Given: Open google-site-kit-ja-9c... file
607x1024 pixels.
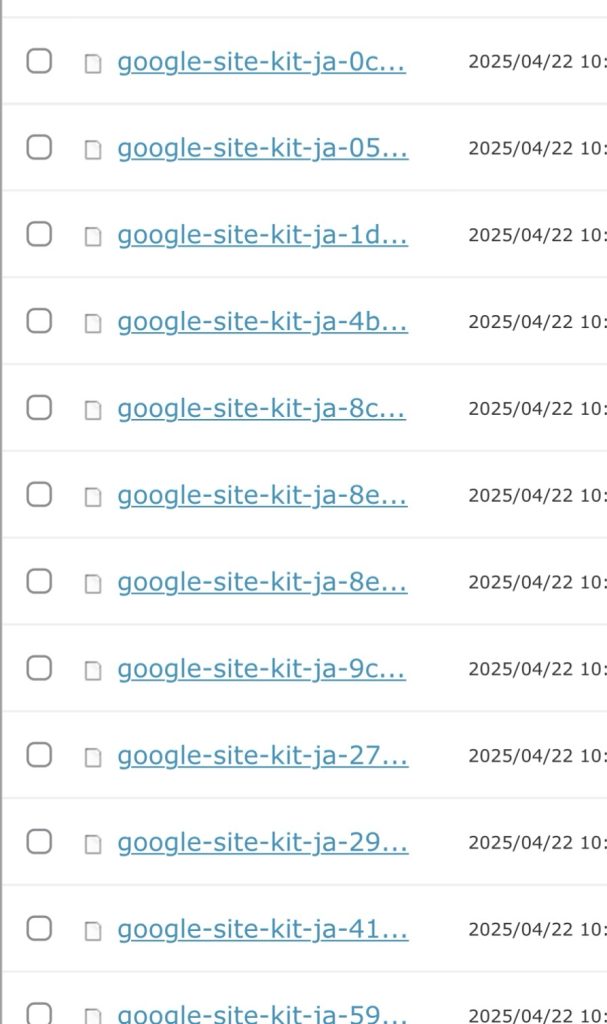Looking at the screenshot, I should coord(261,669).
